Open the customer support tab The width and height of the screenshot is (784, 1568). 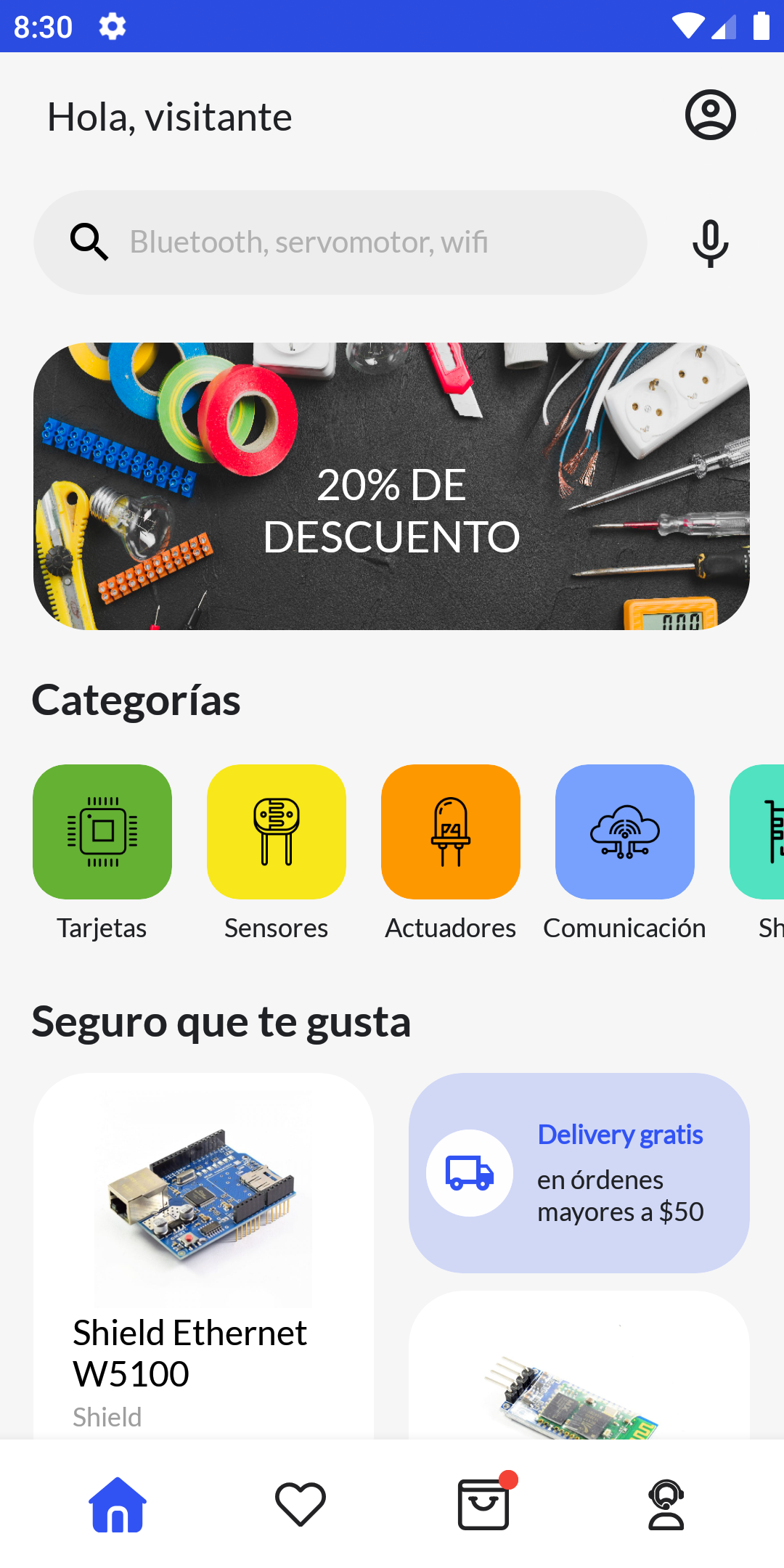[666, 1504]
